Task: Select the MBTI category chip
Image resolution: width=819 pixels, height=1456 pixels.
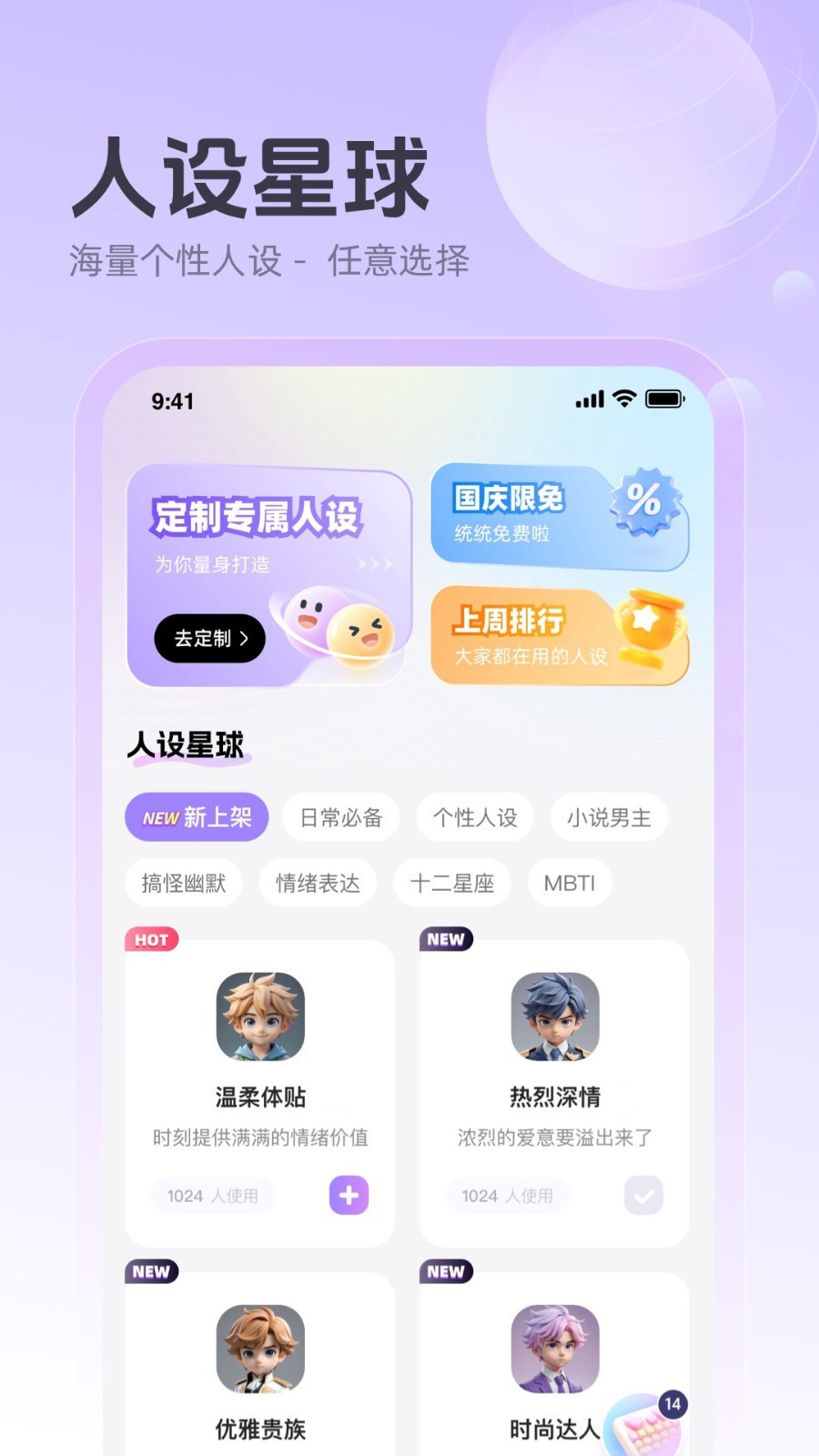Action: (569, 883)
